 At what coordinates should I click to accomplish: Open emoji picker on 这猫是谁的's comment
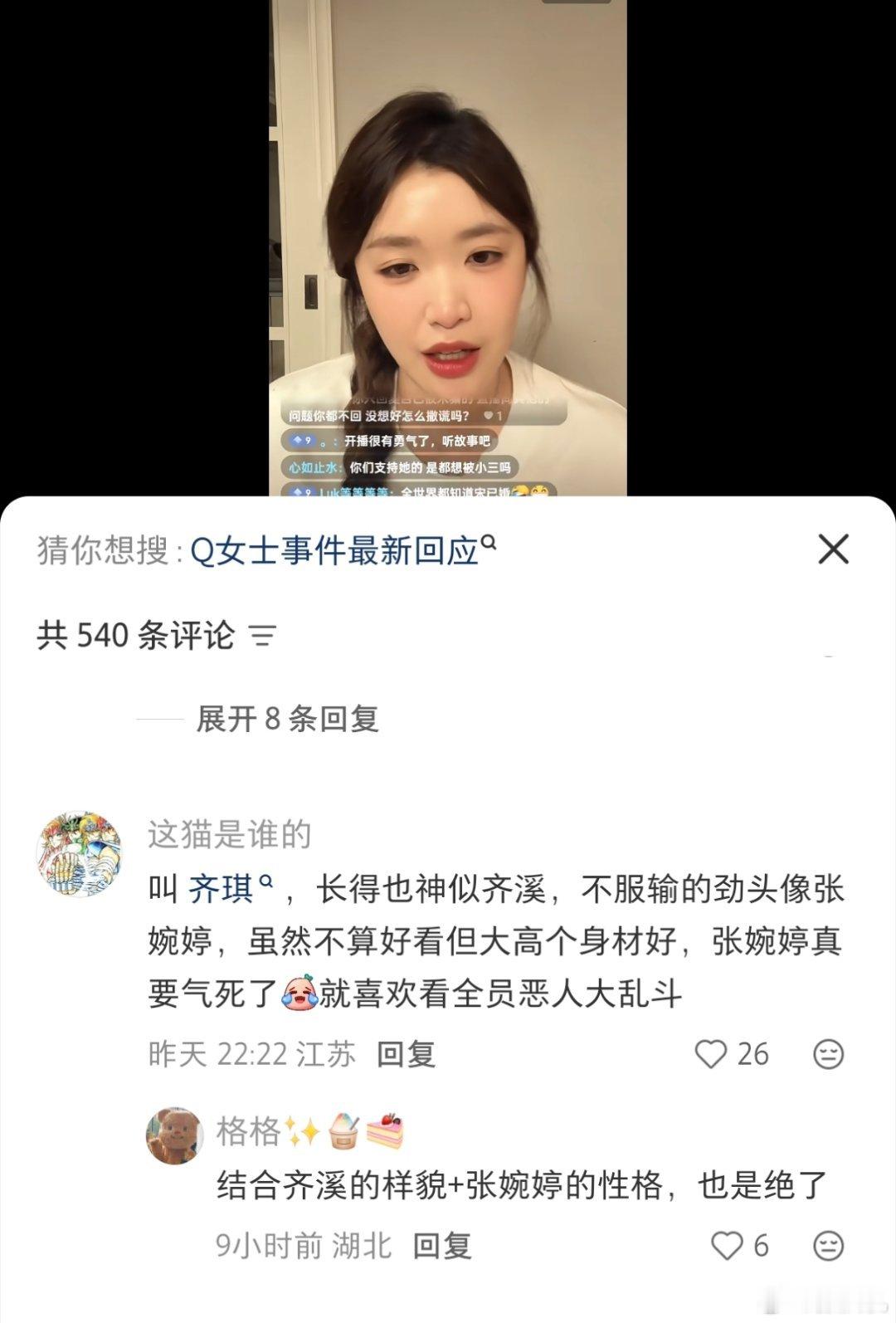(x=826, y=1054)
